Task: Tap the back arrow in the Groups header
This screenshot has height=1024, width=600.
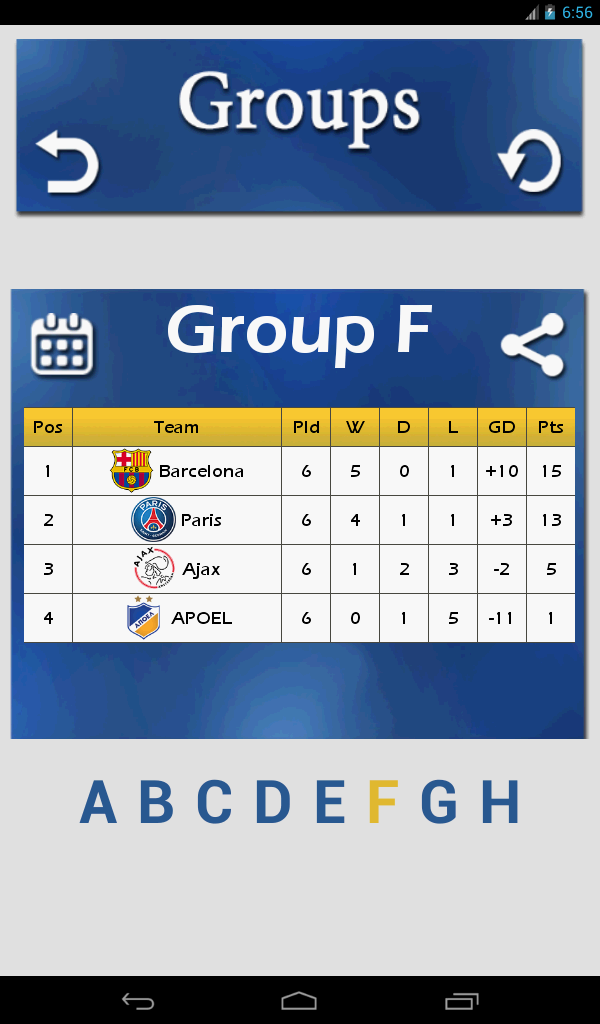Action: 68,162
